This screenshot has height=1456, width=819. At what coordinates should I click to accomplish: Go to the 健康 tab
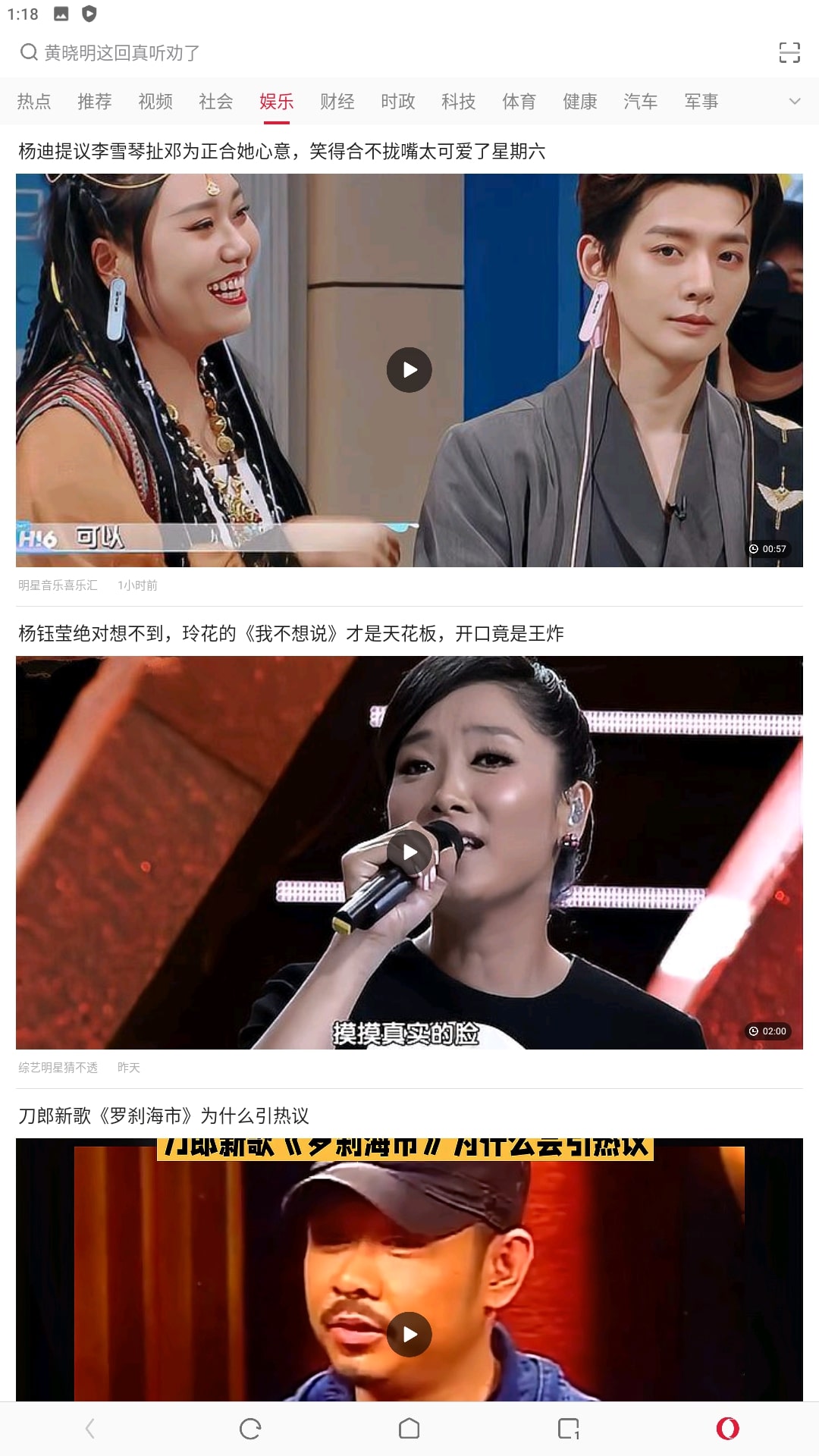pyautogui.click(x=580, y=102)
